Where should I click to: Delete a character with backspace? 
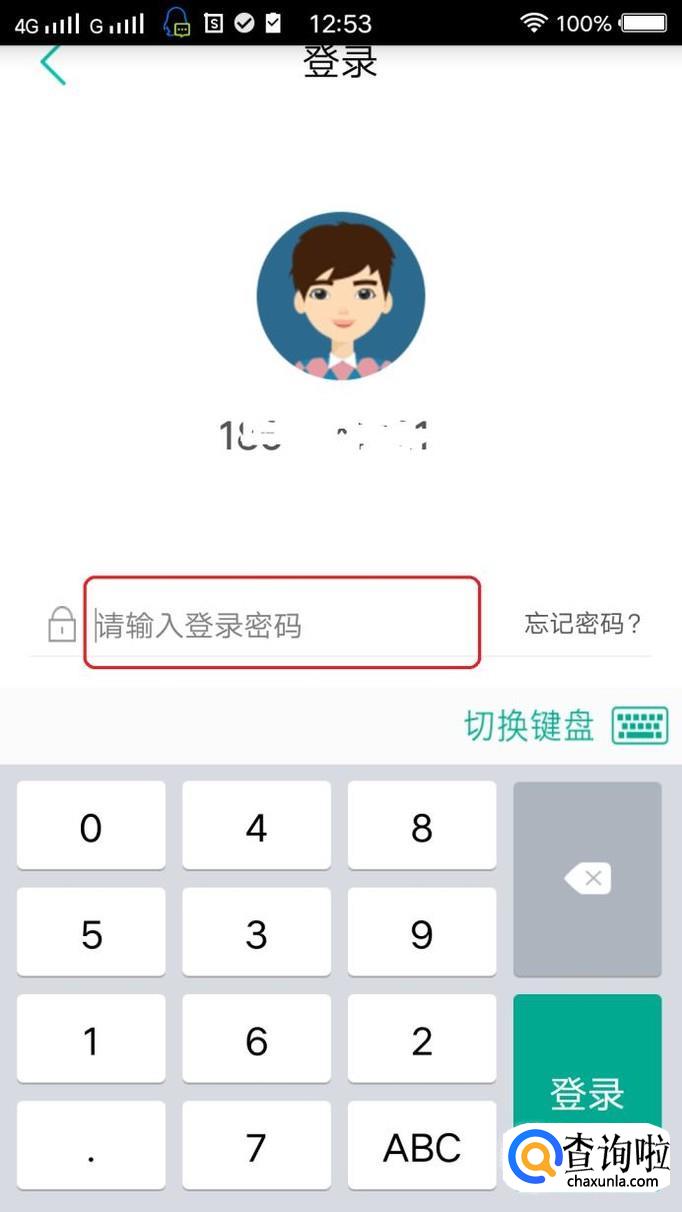[x=587, y=879]
